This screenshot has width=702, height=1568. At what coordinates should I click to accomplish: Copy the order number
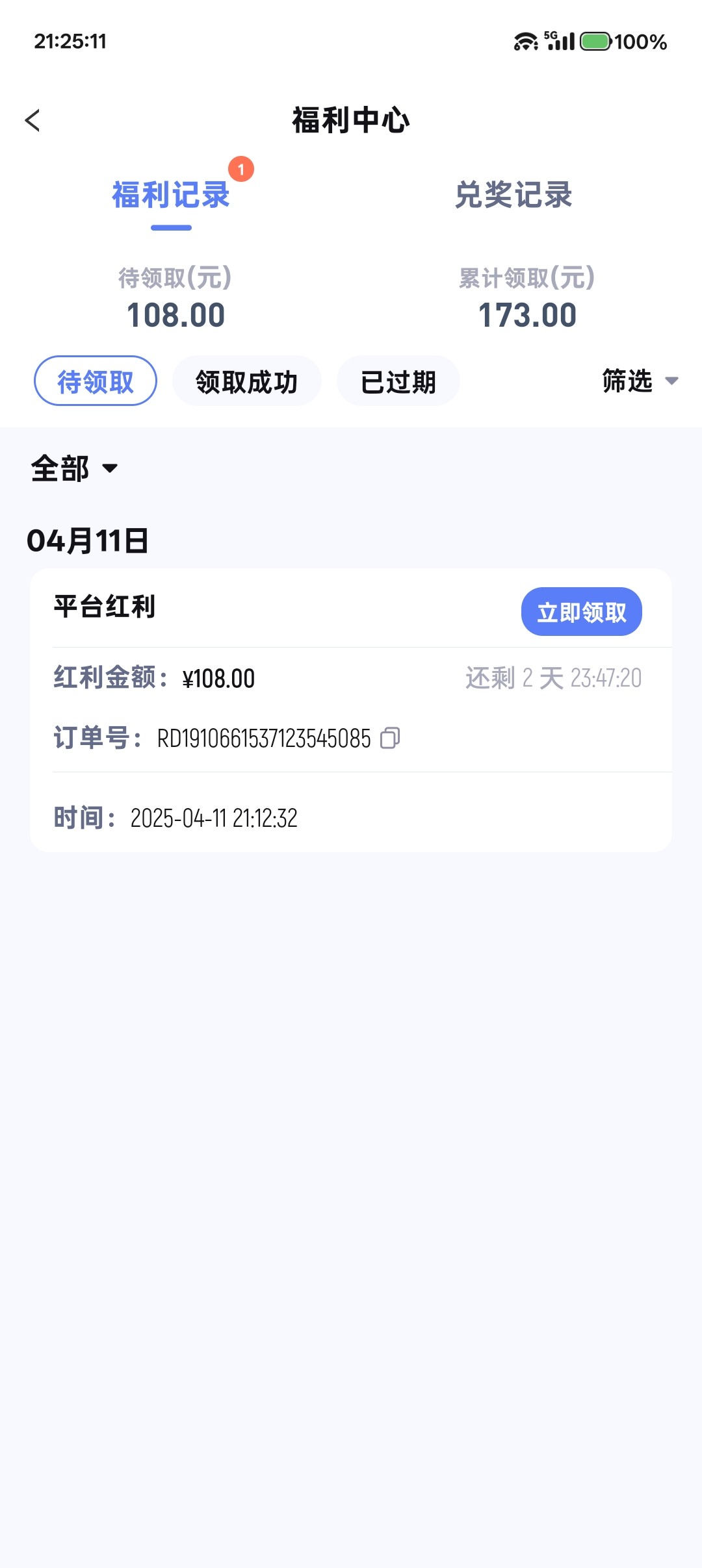click(x=390, y=738)
